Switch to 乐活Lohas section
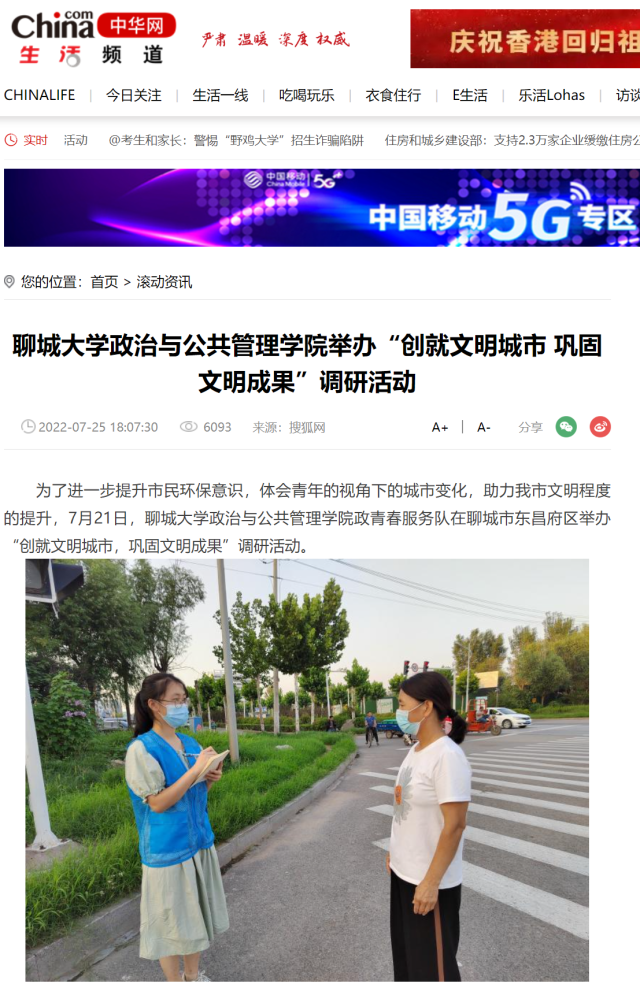The width and height of the screenshot is (640, 995). click(x=552, y=95)
